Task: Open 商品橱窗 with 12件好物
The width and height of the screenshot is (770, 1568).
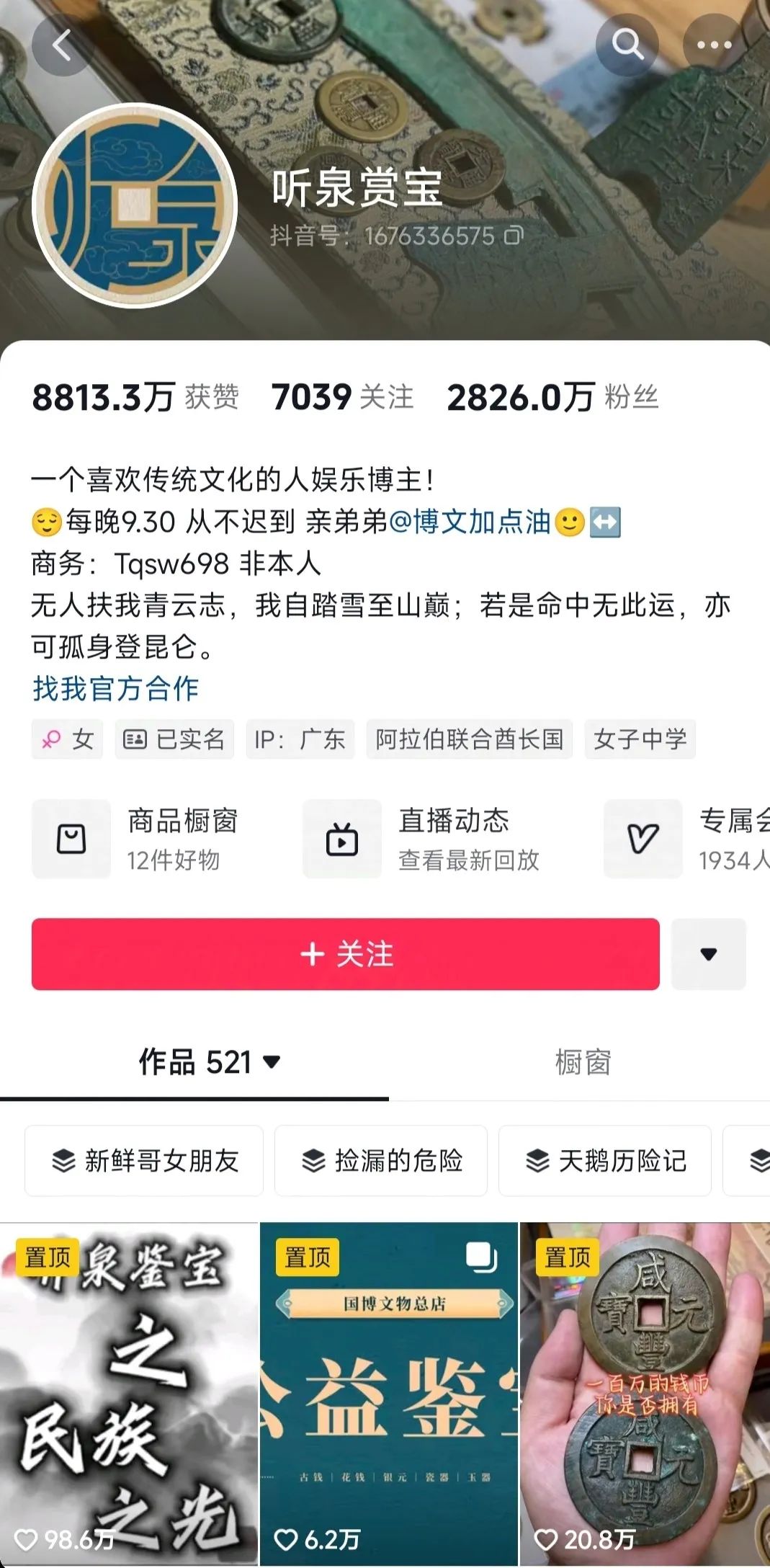Action: click(x=137, y=839)
